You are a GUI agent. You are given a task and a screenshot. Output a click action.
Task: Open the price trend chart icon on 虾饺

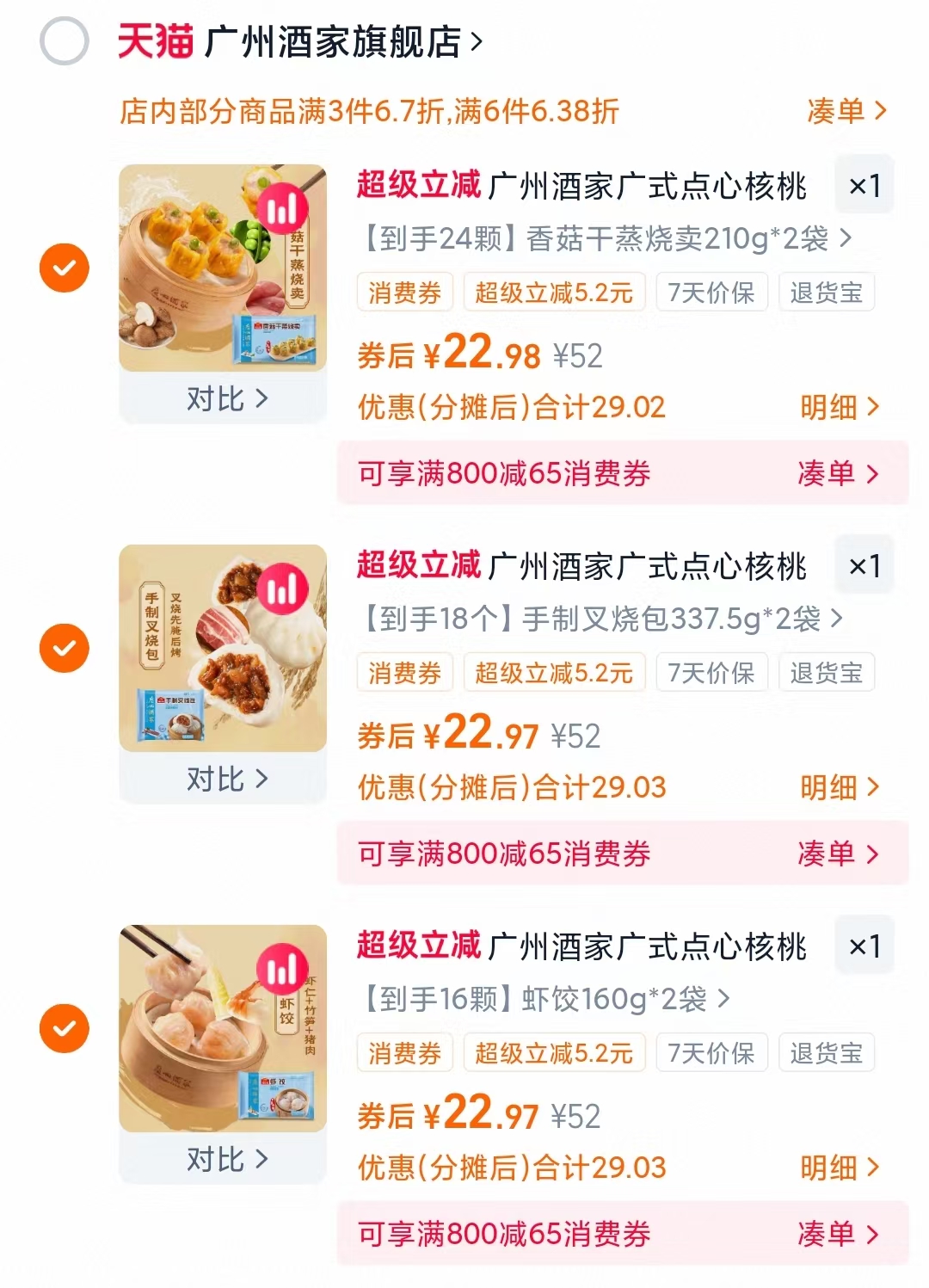(x=284, y=969)
